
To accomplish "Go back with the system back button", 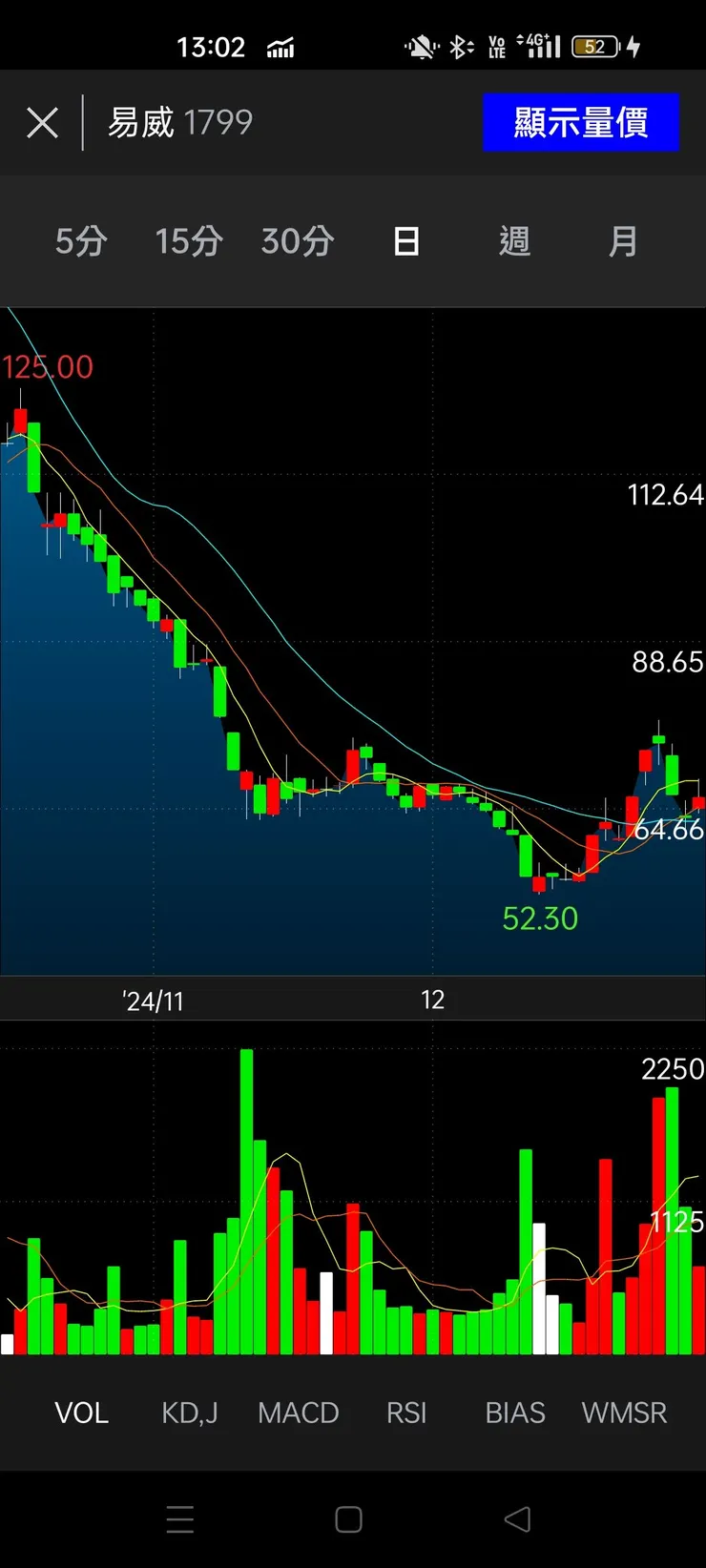I will pos(517,1519).
